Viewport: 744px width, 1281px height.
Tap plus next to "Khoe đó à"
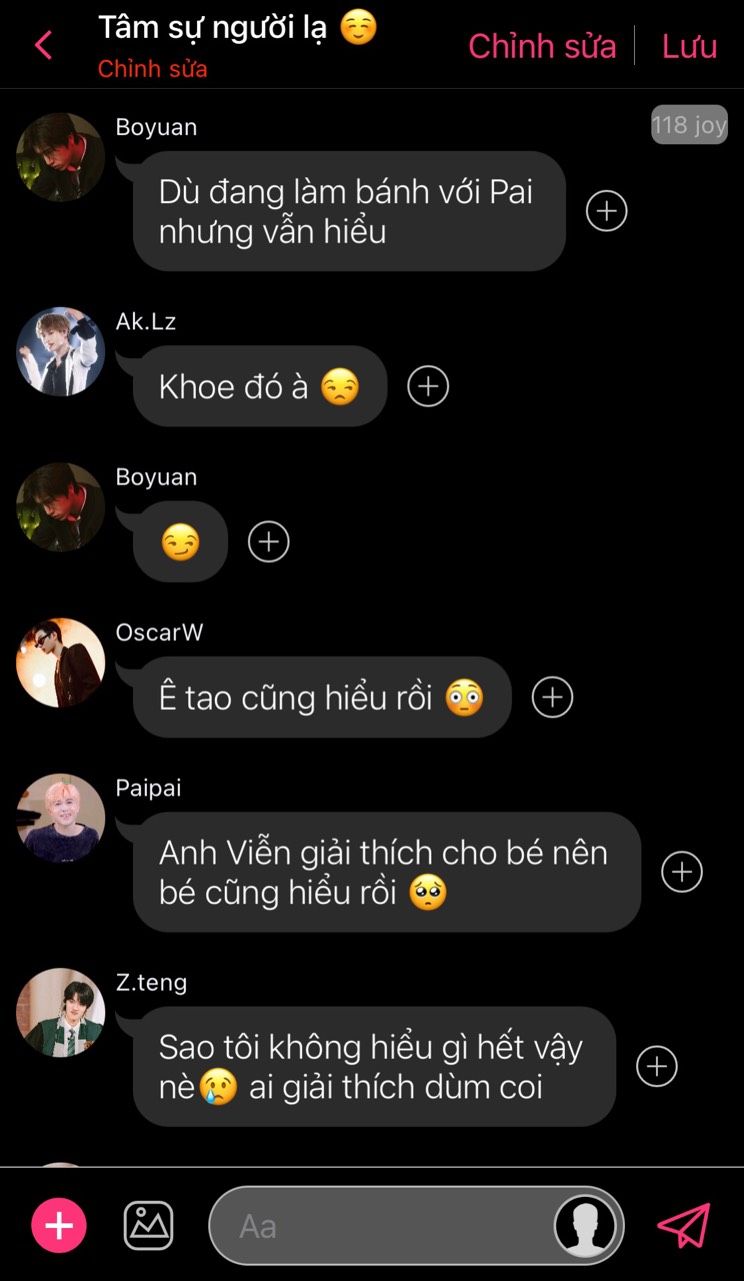[428, 386]
